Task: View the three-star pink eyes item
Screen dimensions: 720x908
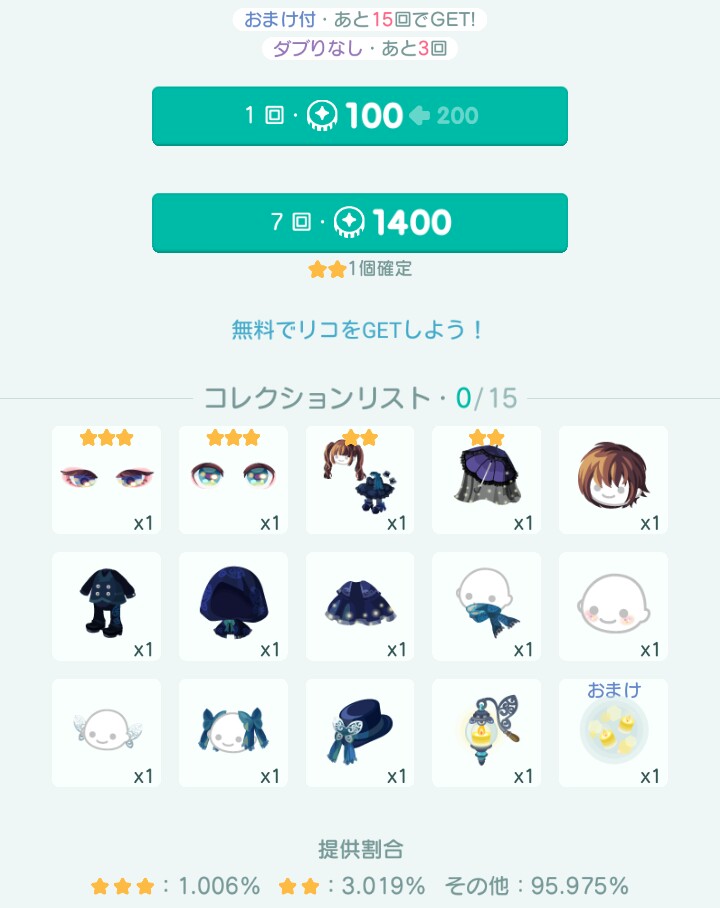Action: (x=106, y=480)
